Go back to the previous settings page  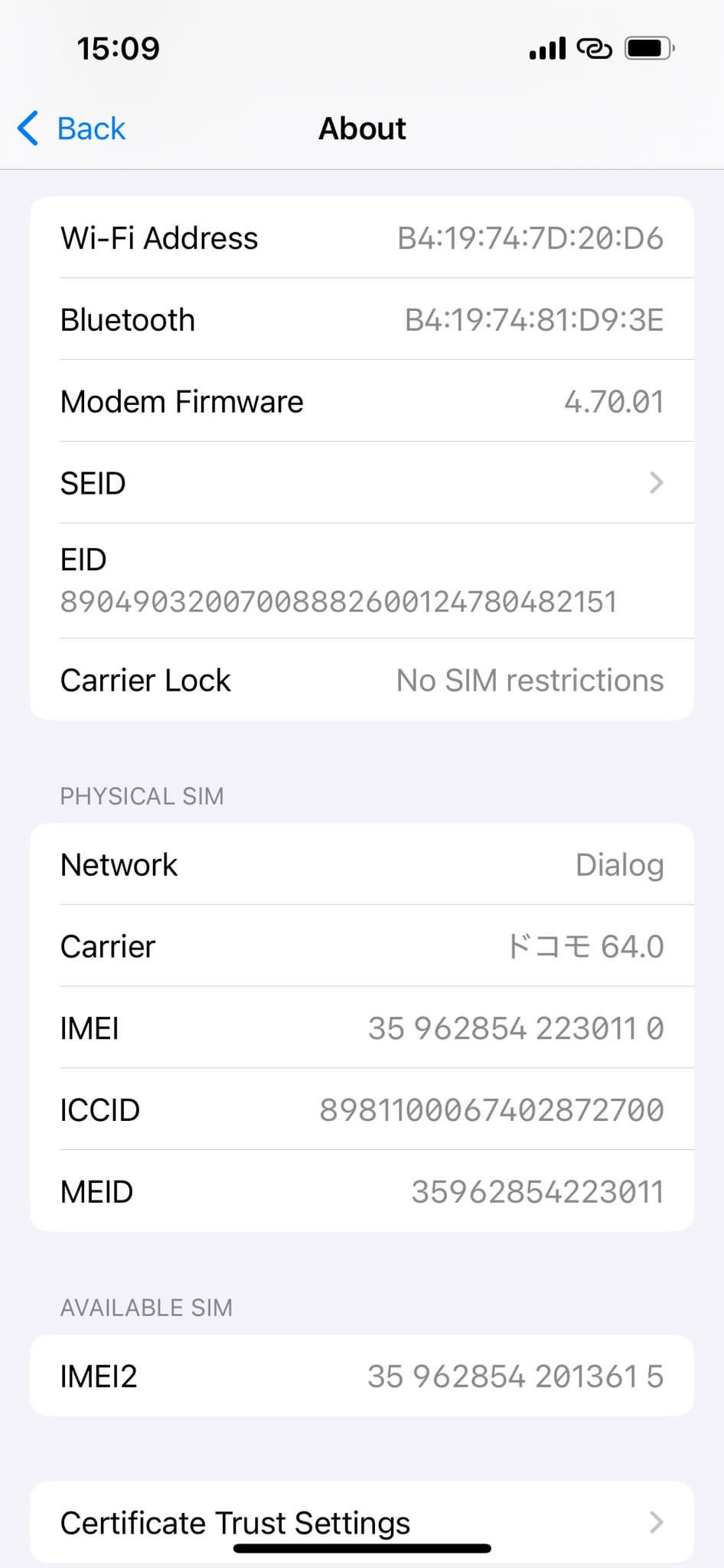tap(73, 129)
